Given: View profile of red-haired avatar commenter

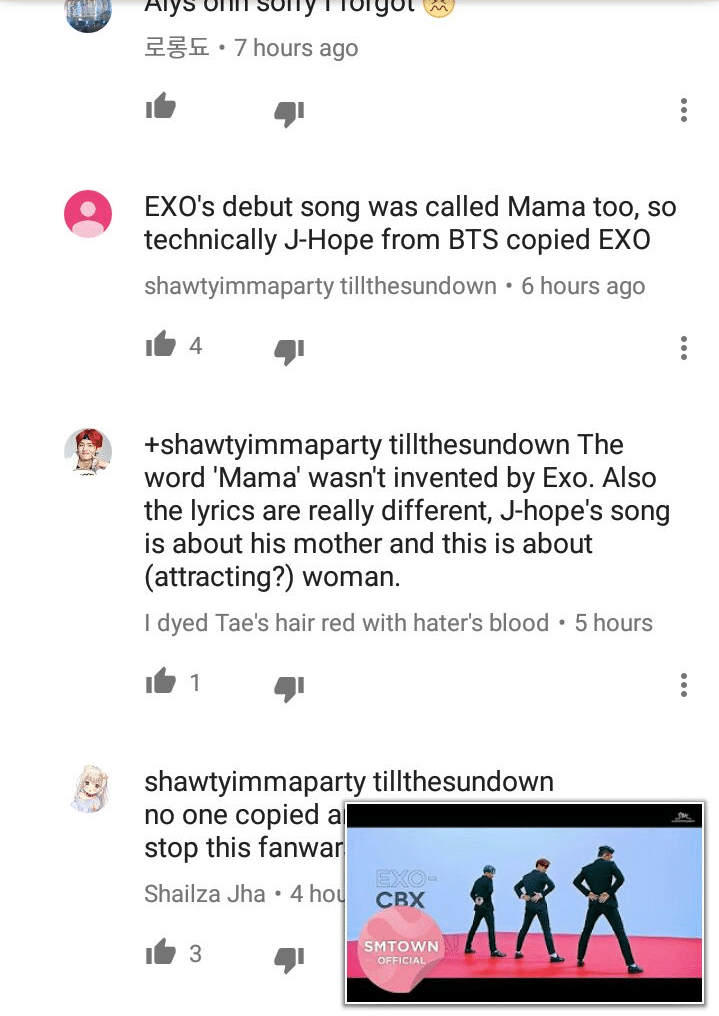Looking at the screenshot, I should pos(88,452).
